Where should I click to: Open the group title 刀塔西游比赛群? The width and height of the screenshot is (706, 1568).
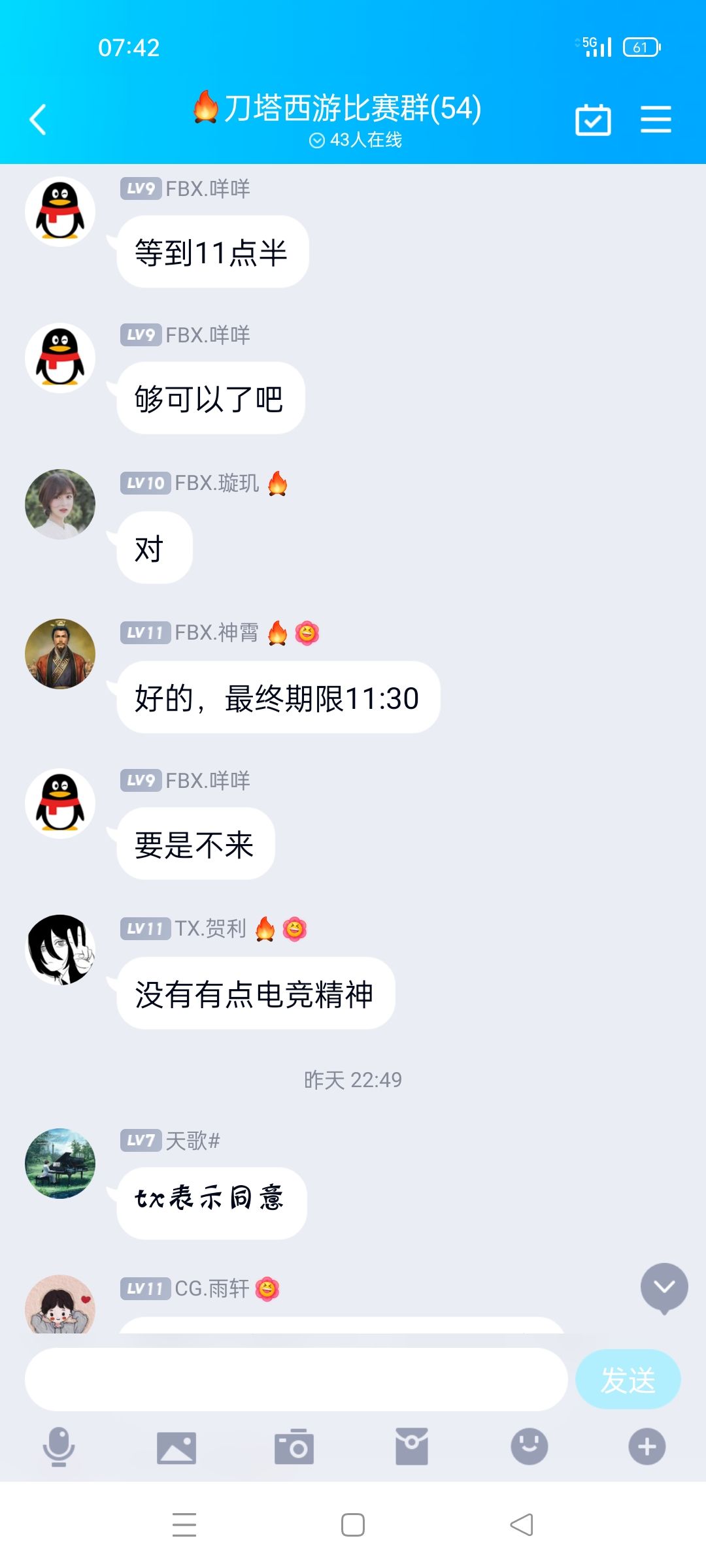[x=353, y=110]
